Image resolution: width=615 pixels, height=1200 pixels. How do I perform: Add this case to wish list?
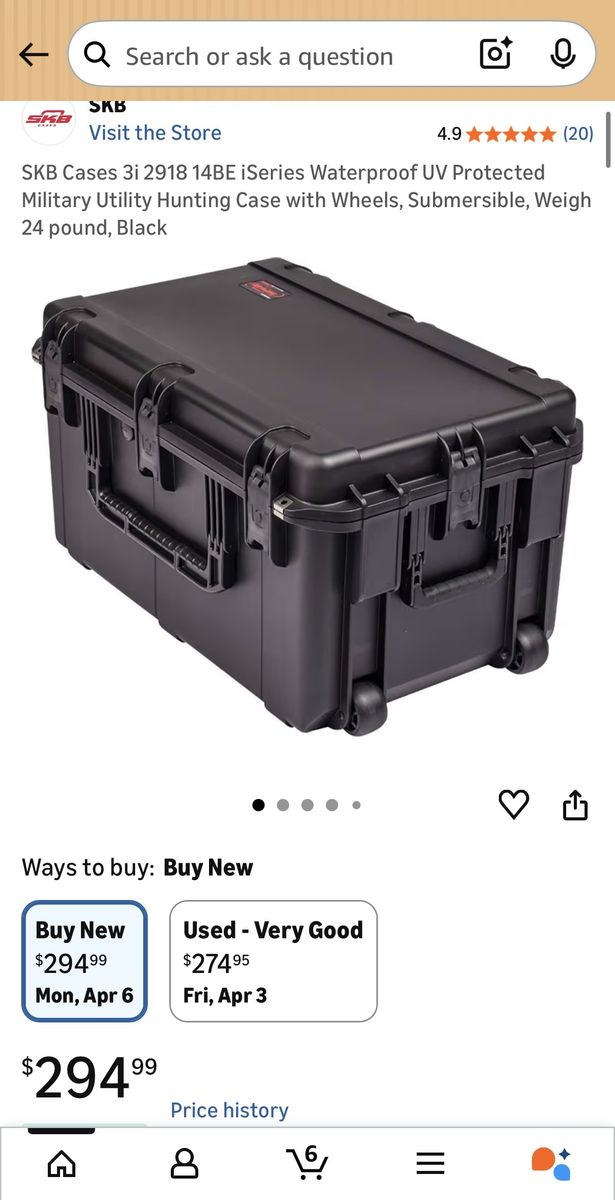click(514, 804)
